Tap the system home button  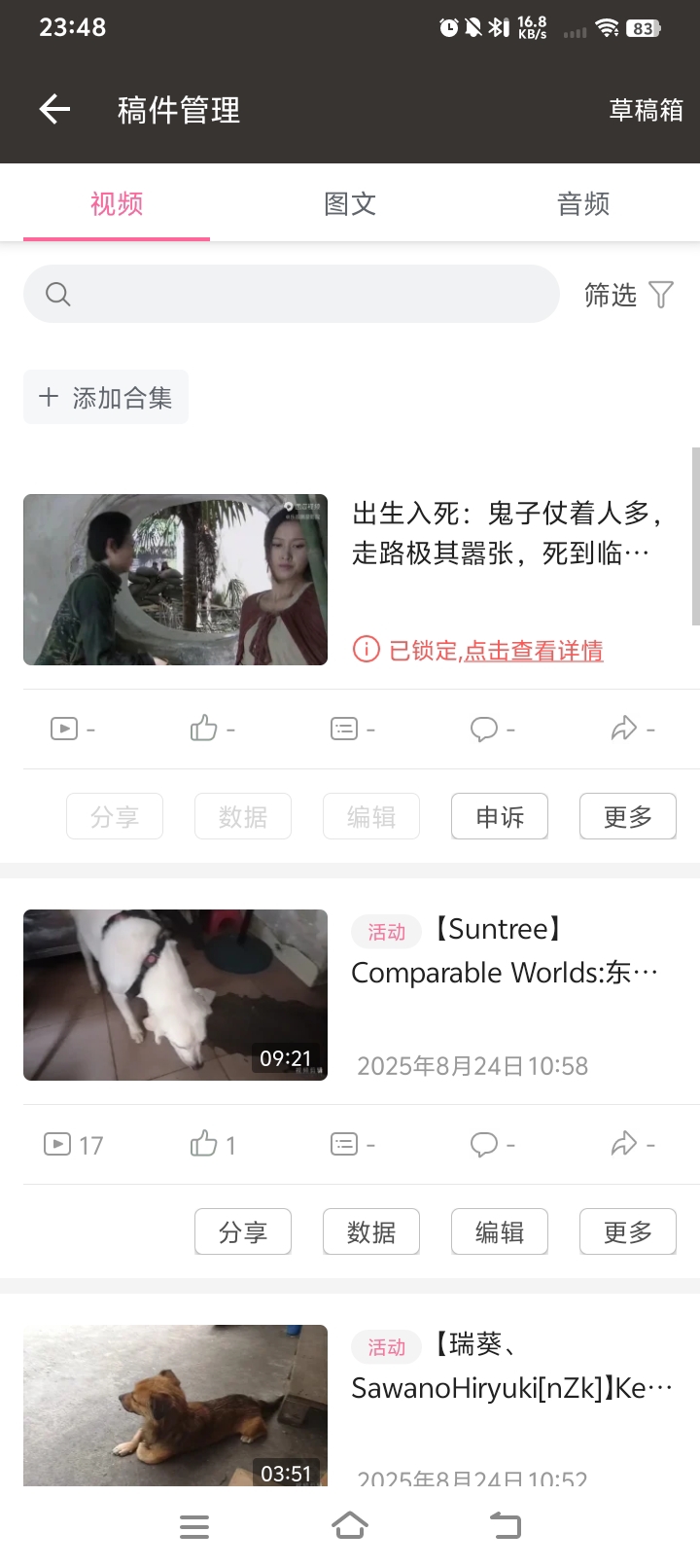point(350,1526)
